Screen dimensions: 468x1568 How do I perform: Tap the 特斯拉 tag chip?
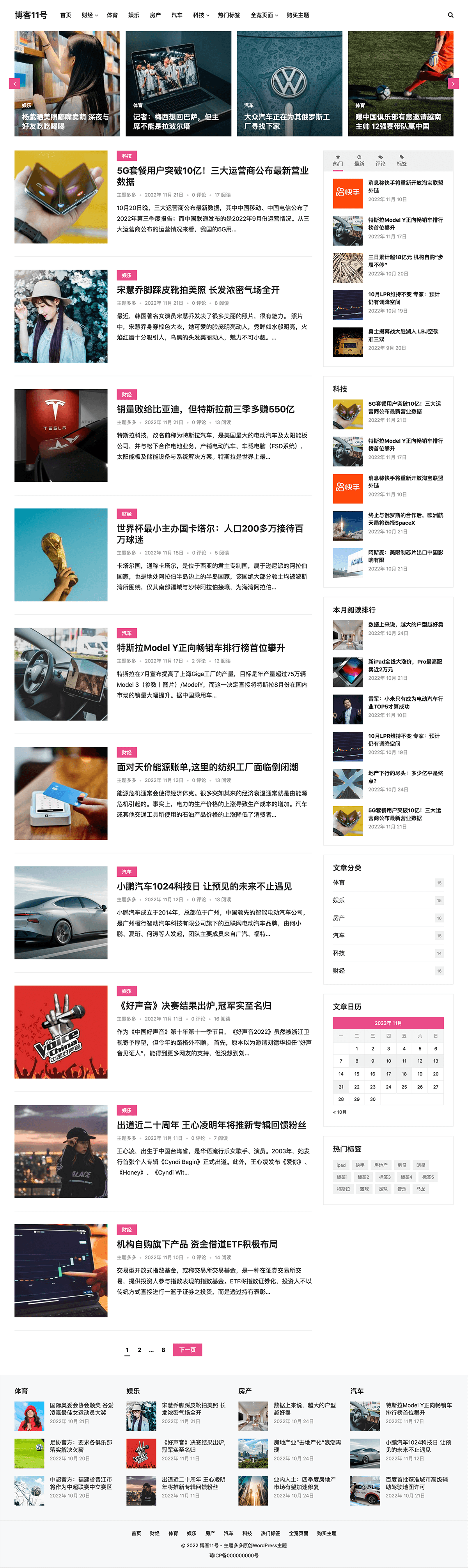tap(343, 1189)
